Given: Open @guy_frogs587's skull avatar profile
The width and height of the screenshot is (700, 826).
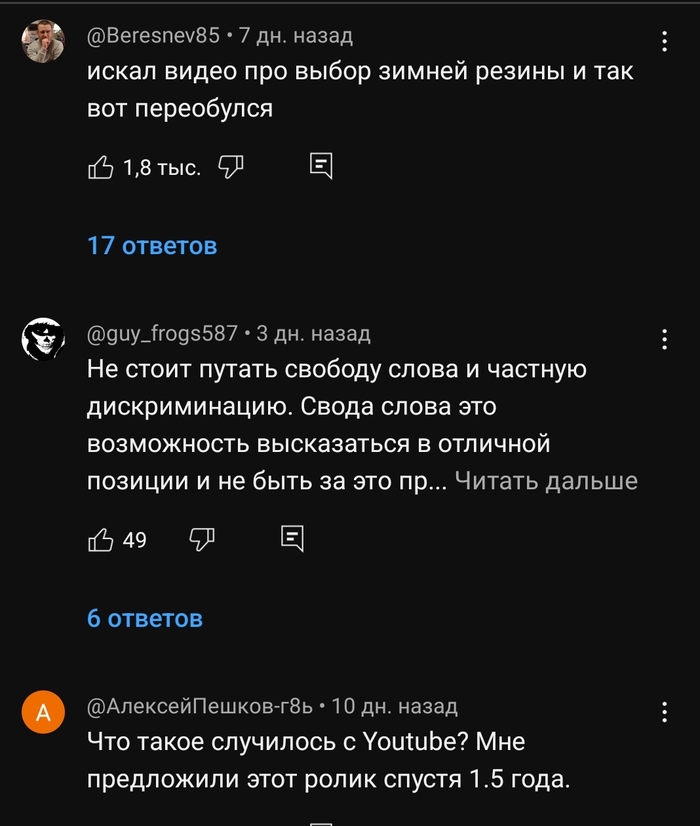Looking at the screenshot, I should tap(43, 339).
